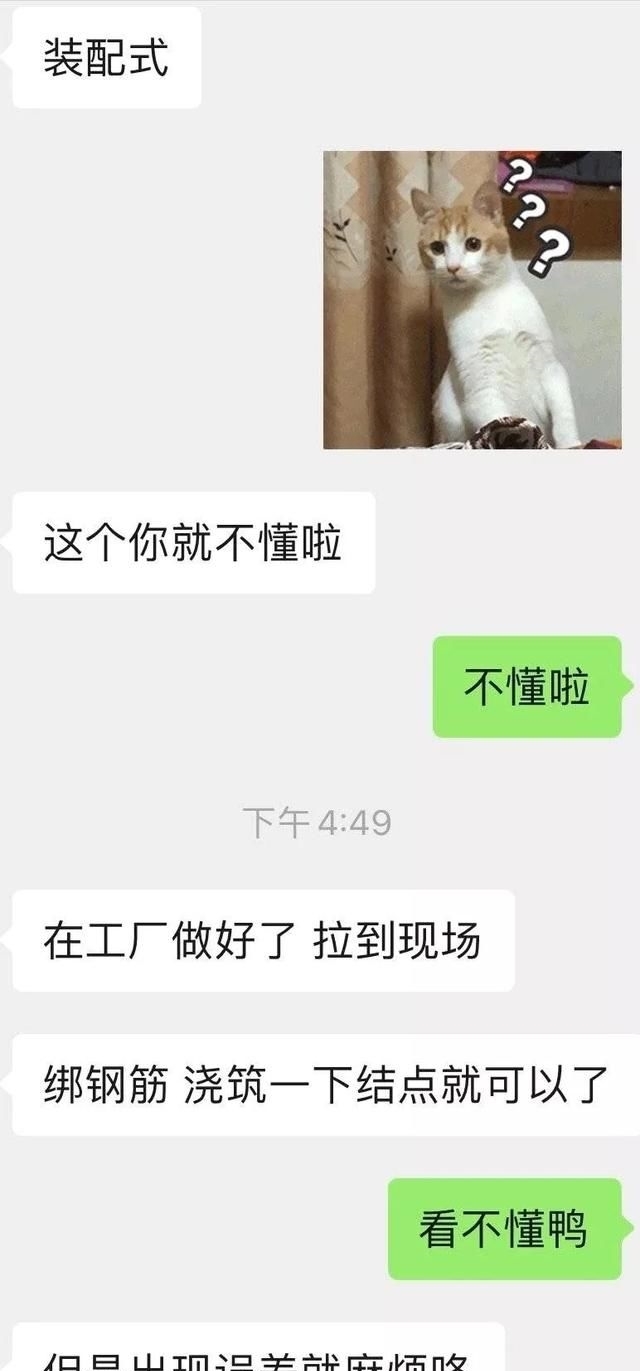Image resolution: width=640 pixels, height=1371 pixels.
Task: Open the confused cat sticker image
Action: [472, 300]
